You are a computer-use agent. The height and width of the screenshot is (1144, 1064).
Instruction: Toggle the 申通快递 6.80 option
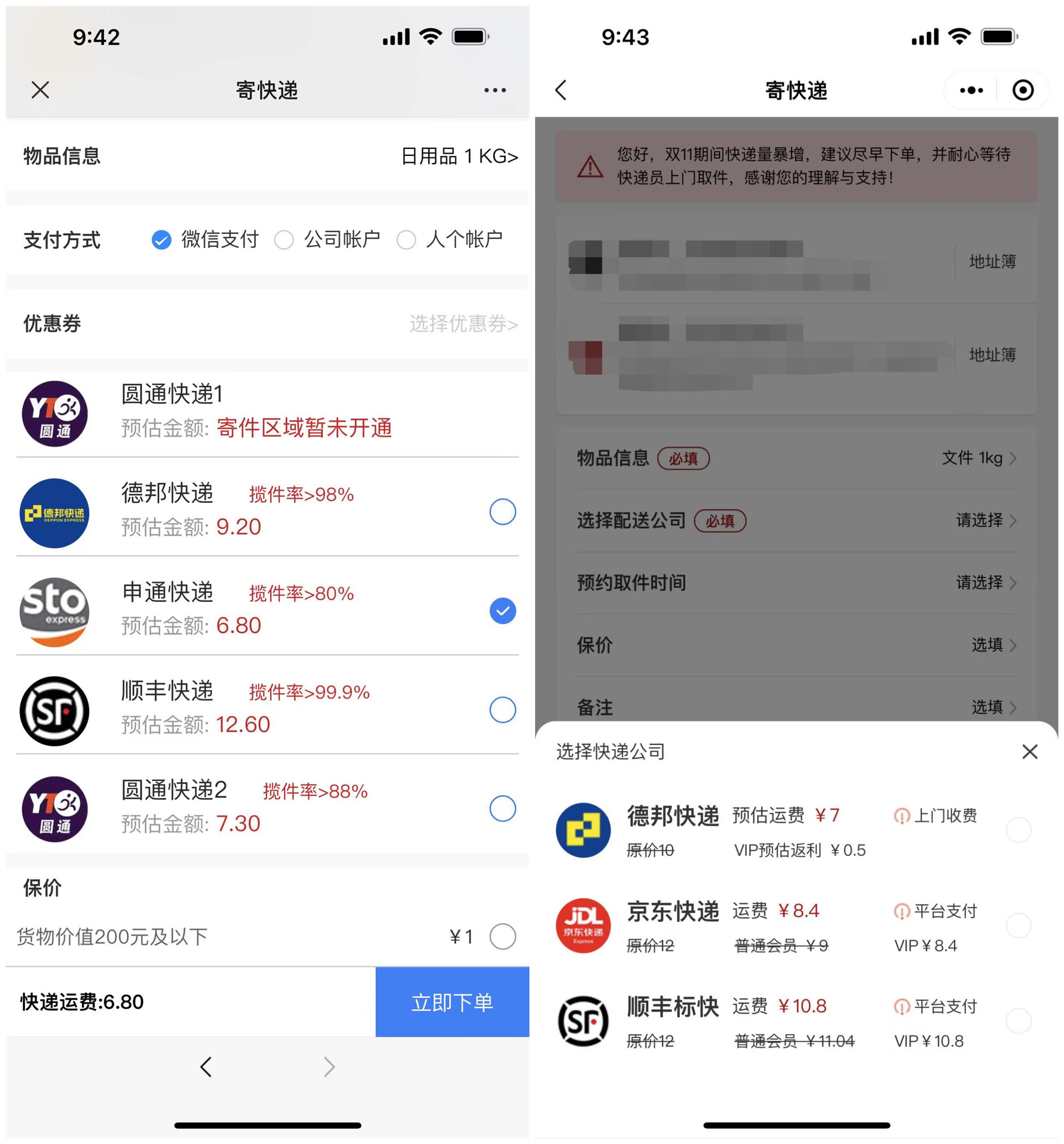coord(502,611)
